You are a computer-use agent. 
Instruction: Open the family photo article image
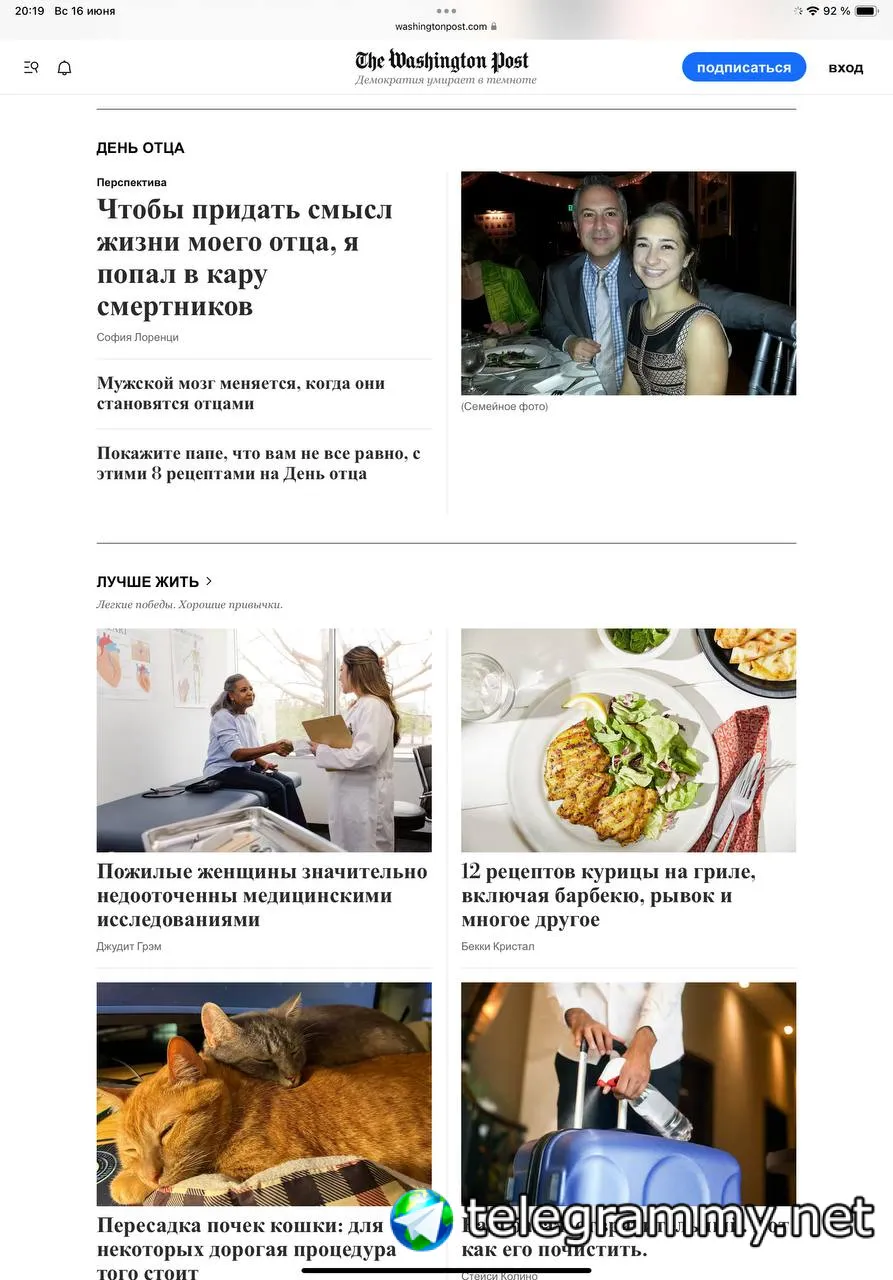coord(628,283)
